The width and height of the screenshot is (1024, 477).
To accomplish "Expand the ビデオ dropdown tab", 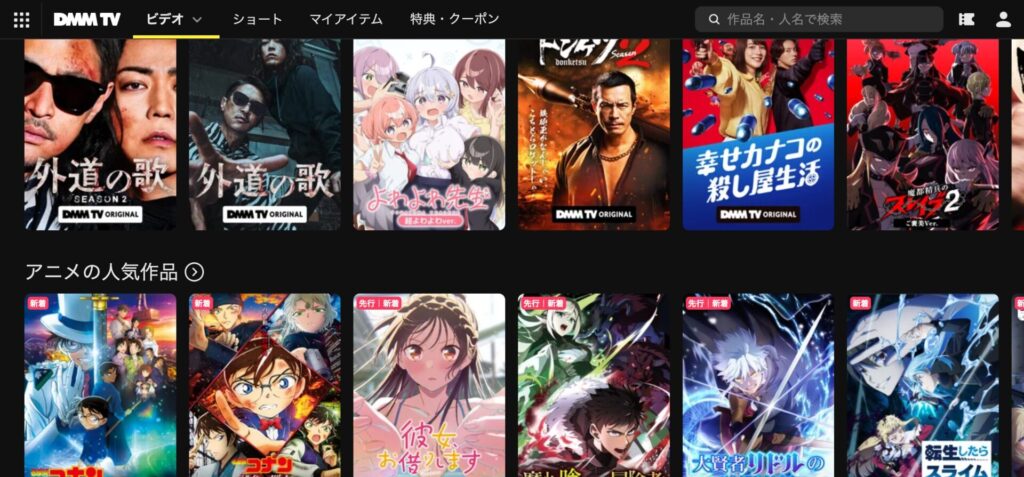I will (174, 19).
